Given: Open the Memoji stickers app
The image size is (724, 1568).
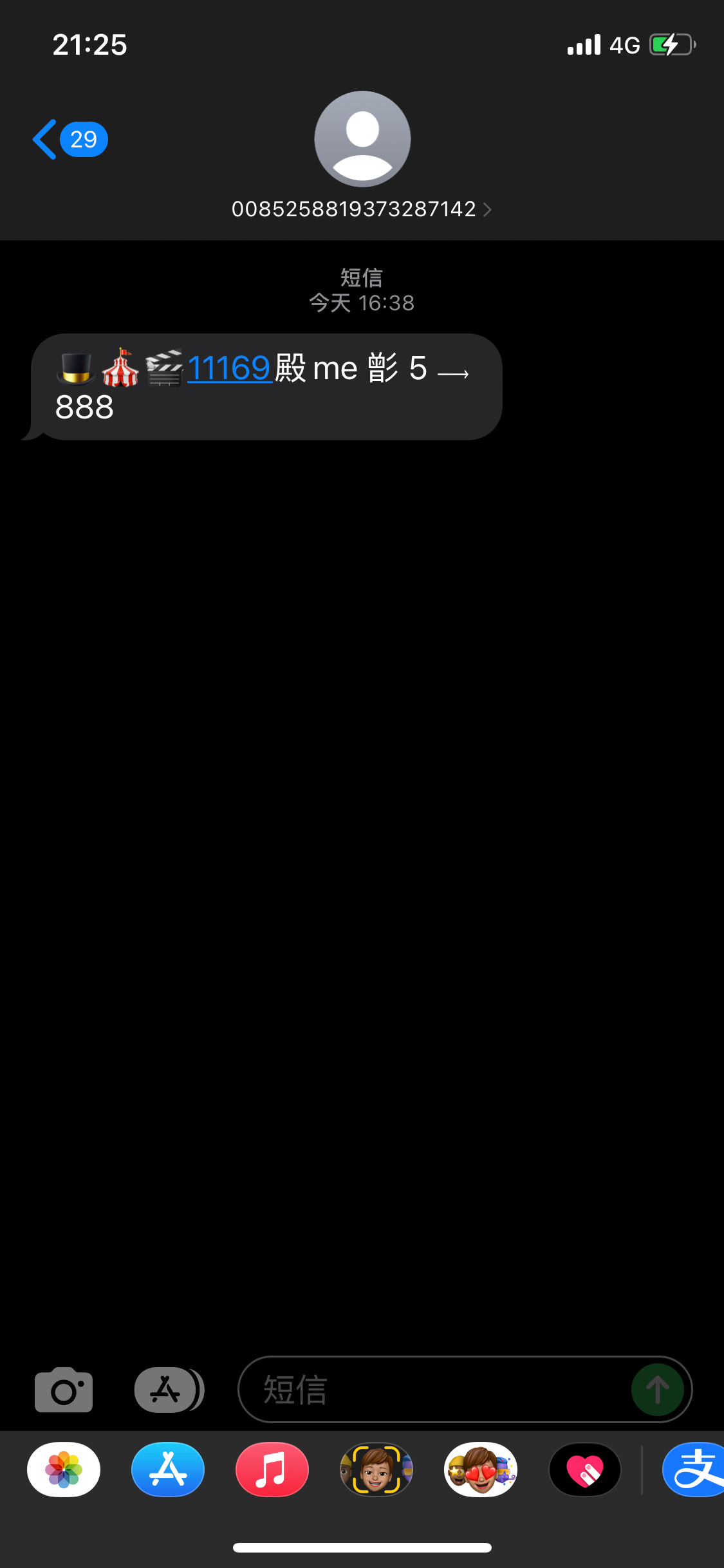Looking at the screenshot, I should [481, 1470].
